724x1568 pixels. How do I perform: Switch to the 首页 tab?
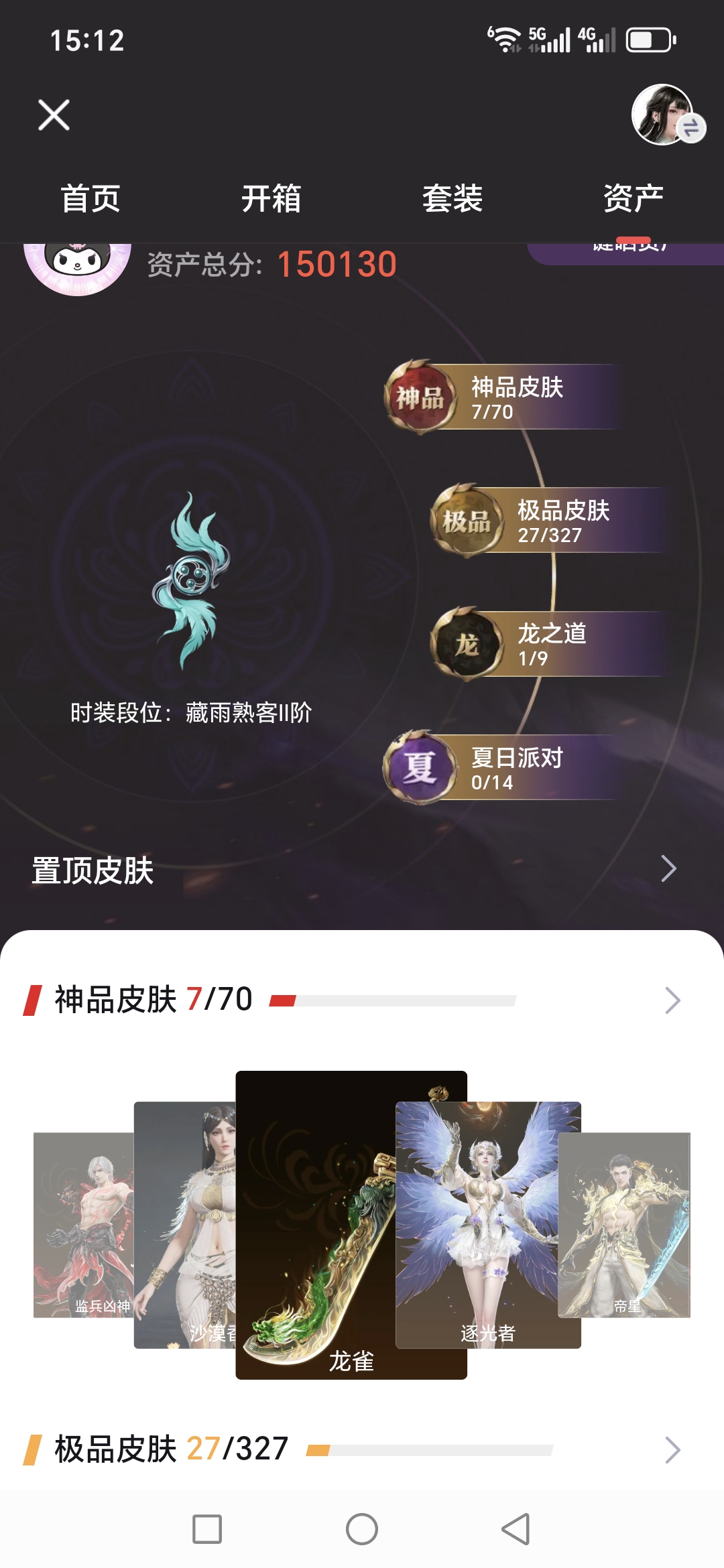pos(90,198)
